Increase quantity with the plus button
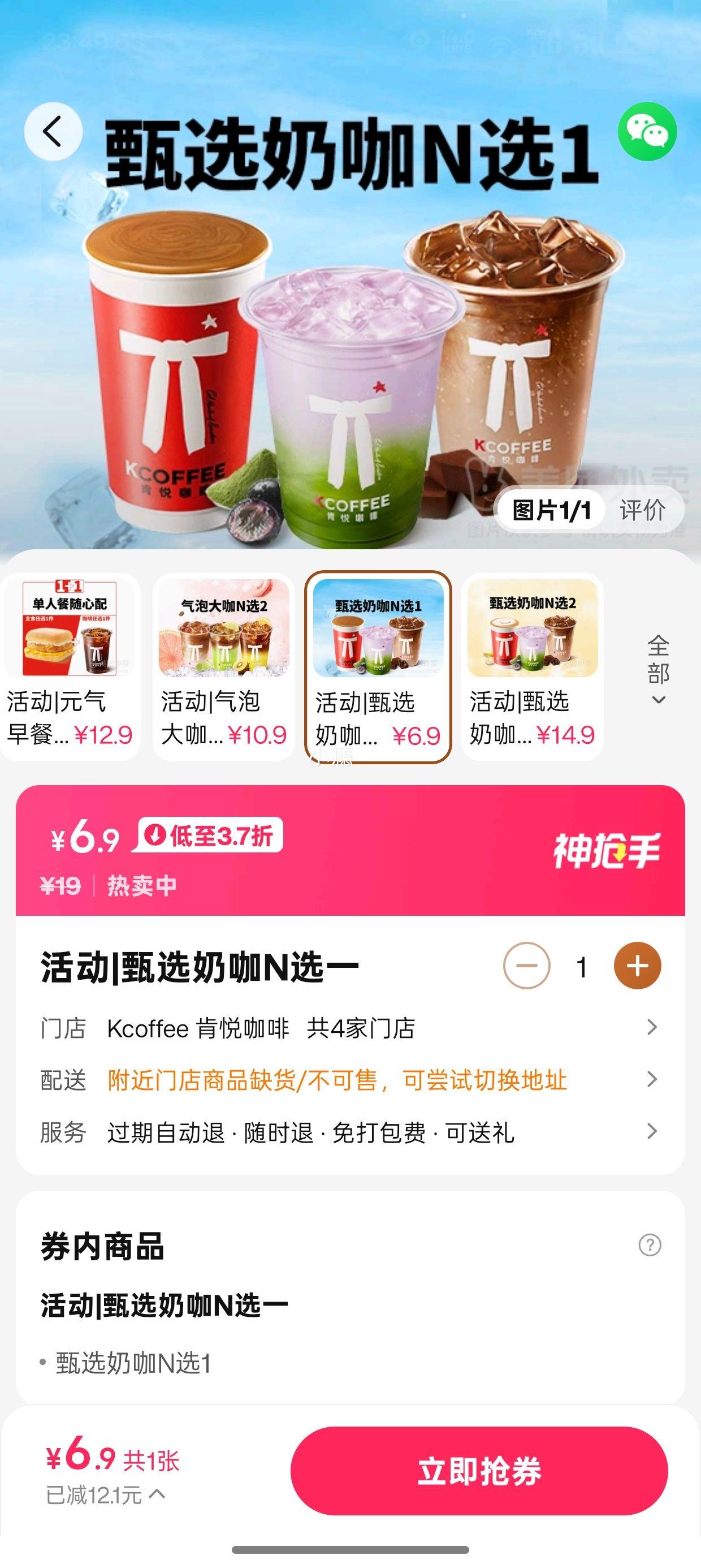 pos(637,966)
